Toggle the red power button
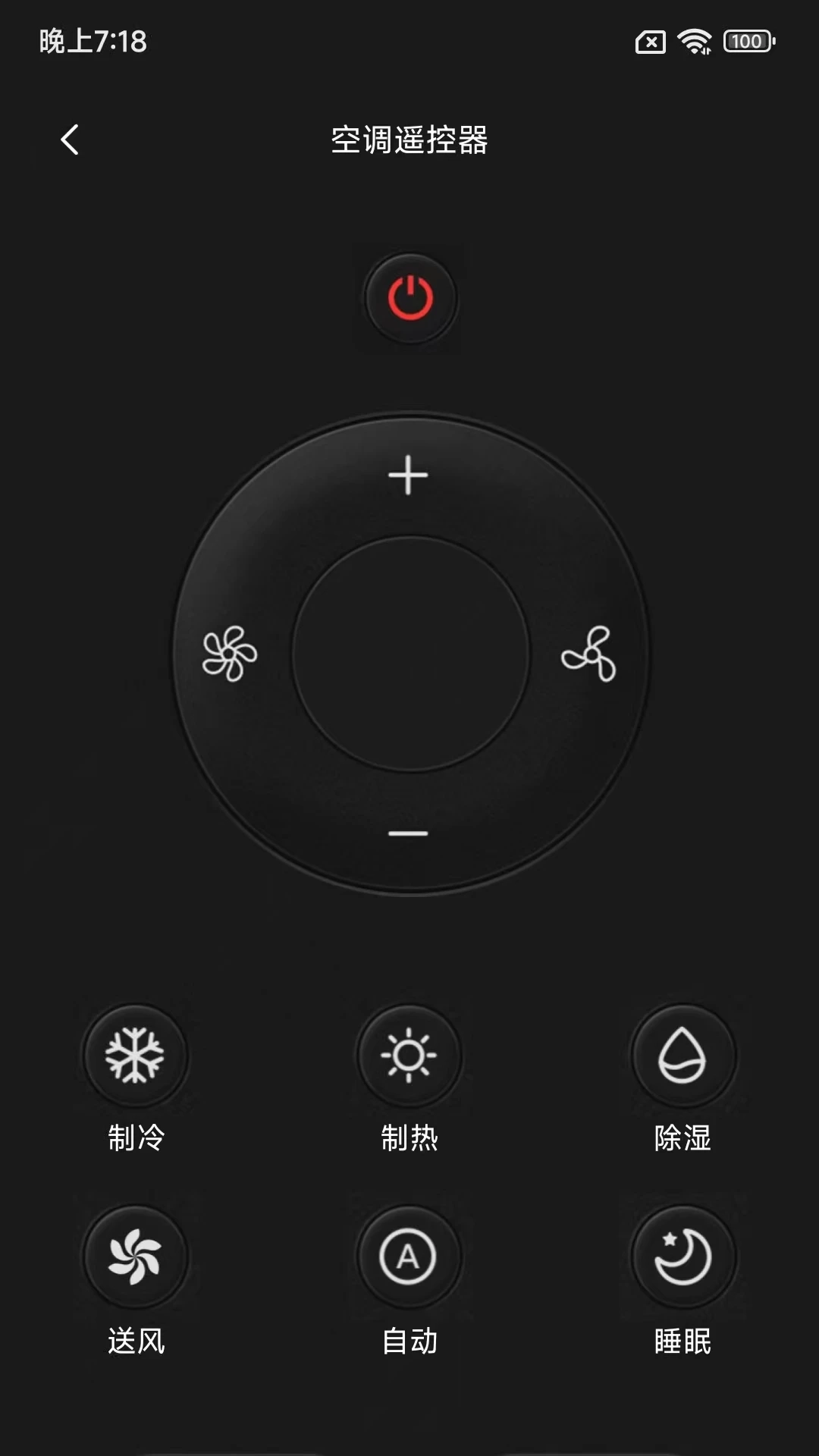This screenshot has width=819, height=1456. click(410, 298)
